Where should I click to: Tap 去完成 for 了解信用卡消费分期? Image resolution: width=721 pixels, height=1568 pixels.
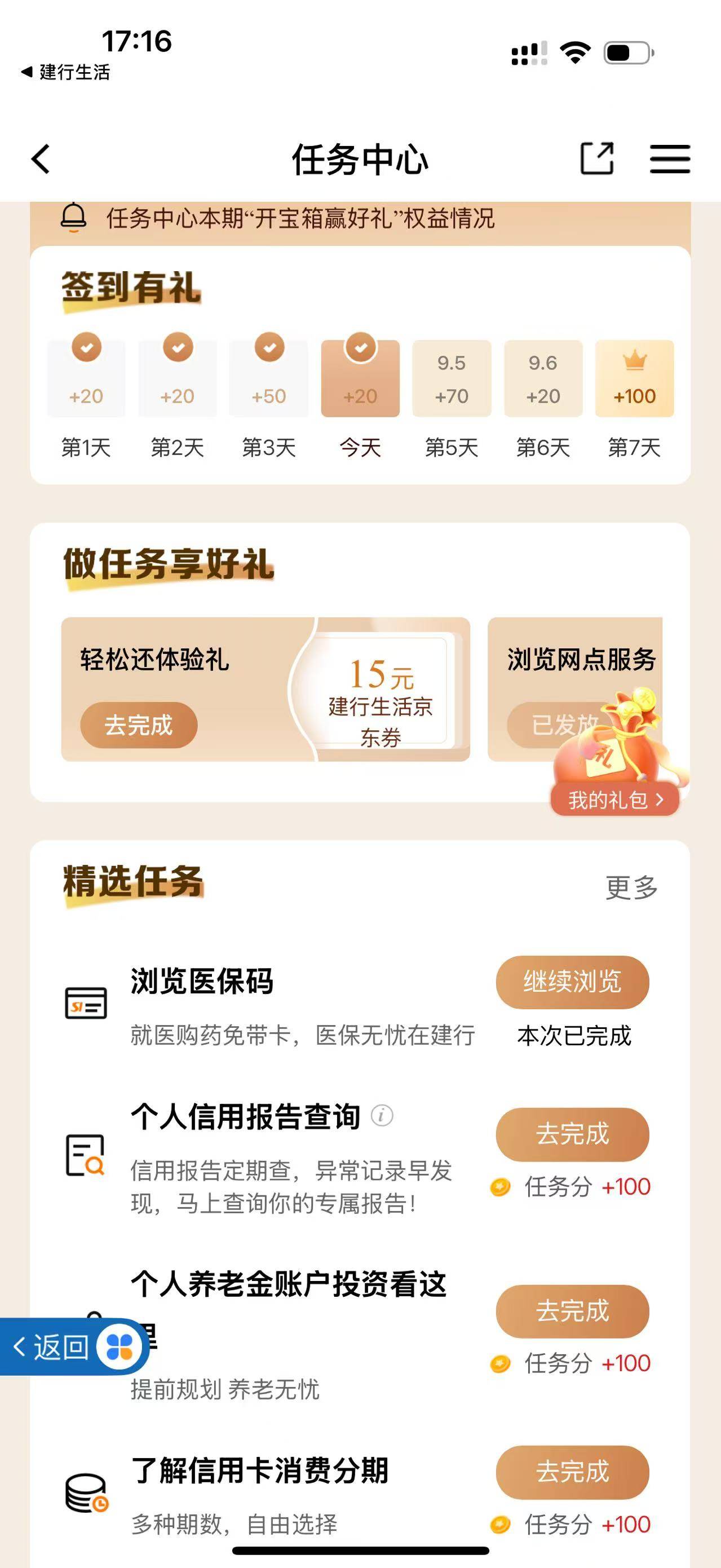[x=572, y=1472]
